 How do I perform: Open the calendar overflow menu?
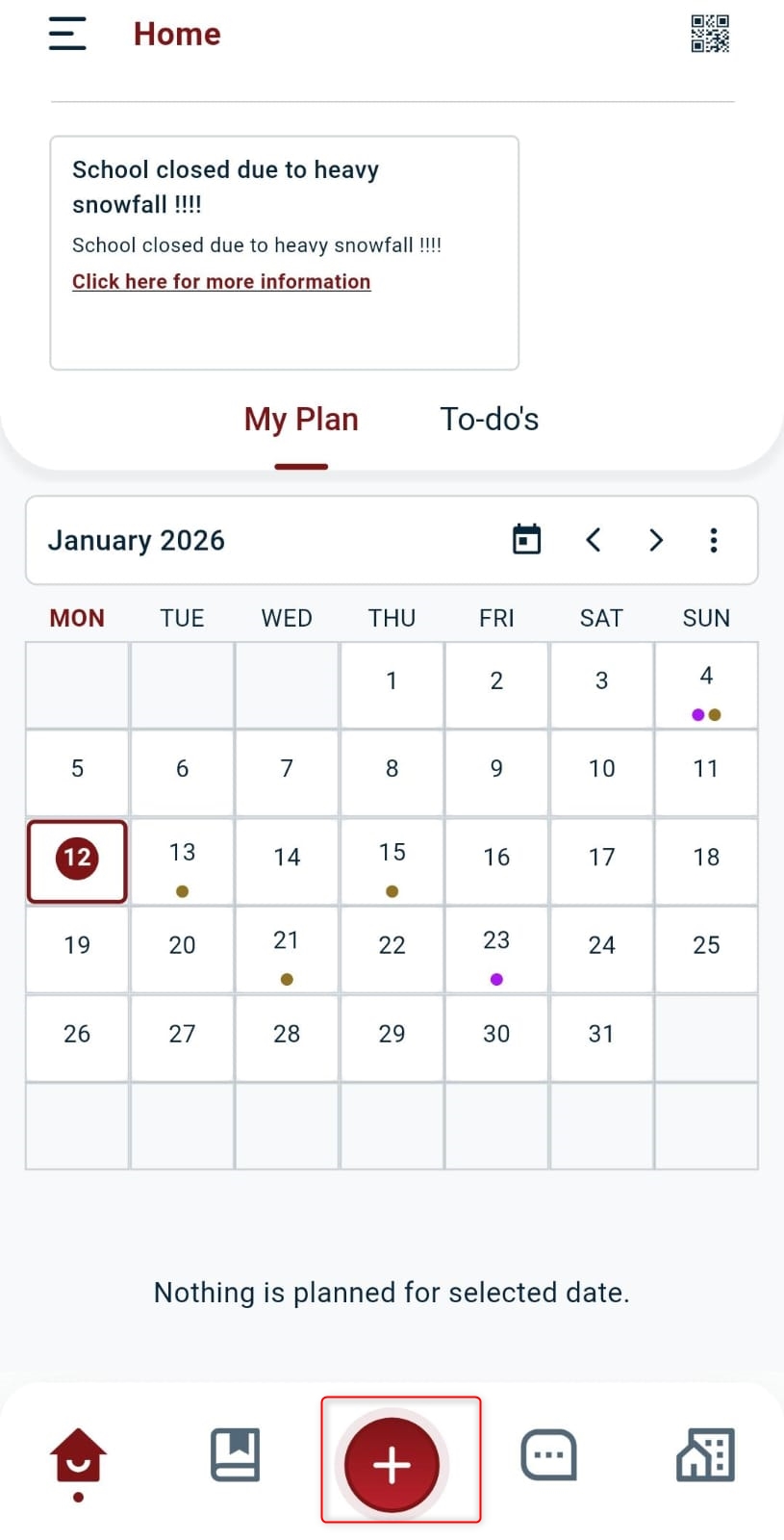click(713, 540)
